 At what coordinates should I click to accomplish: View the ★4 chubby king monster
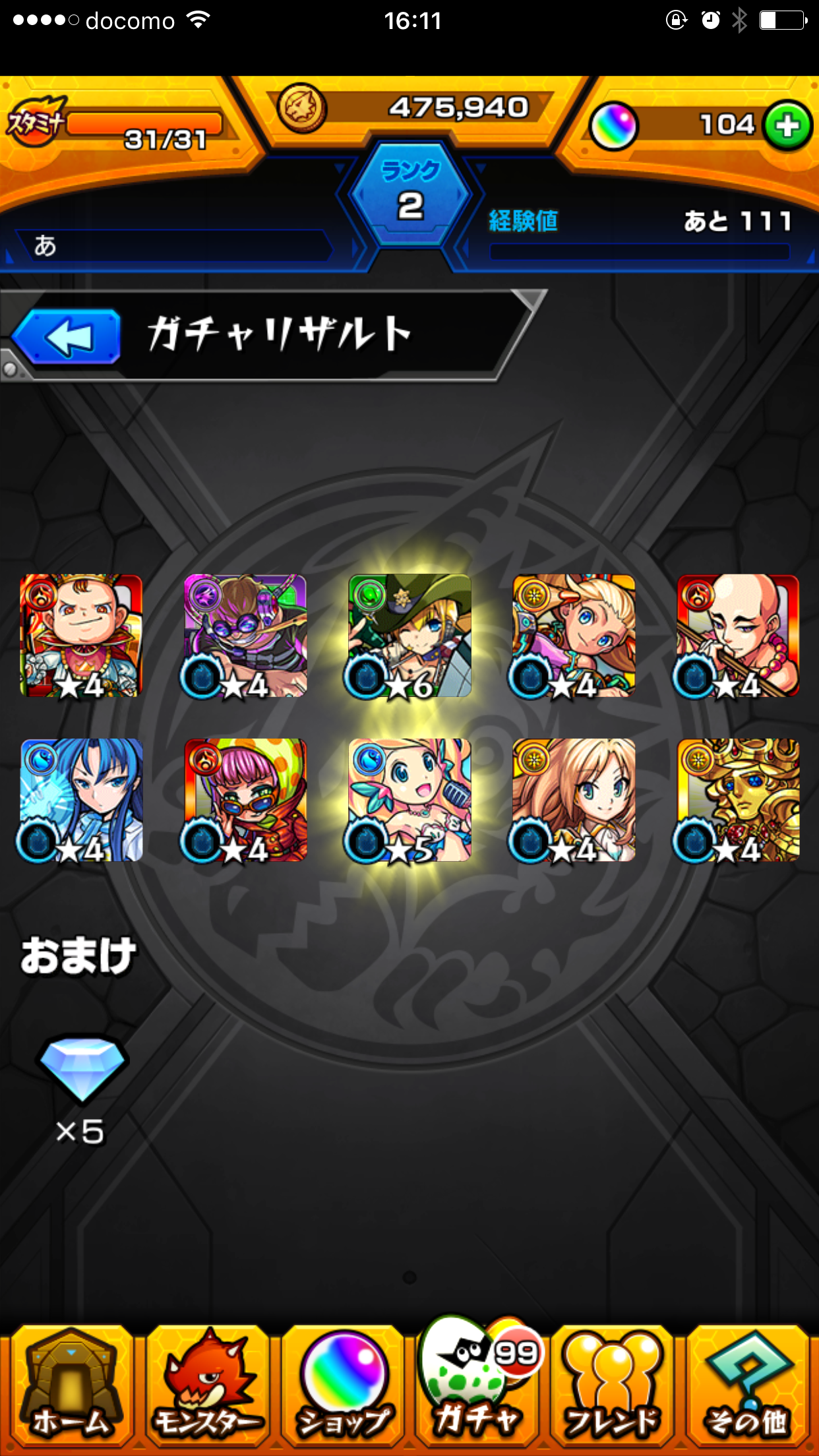80,636
